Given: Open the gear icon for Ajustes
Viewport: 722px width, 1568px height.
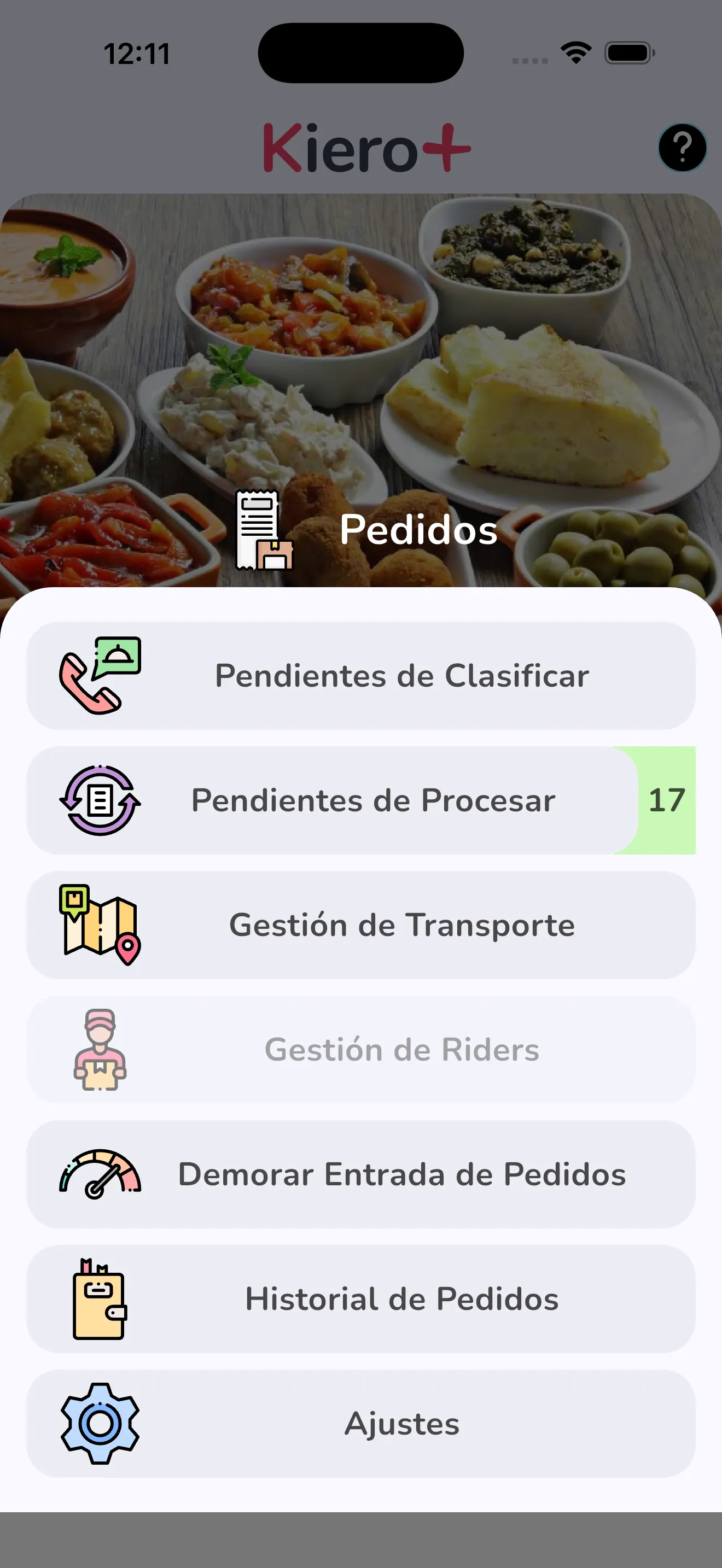Looking at the screenshot, I should 99,1423.
